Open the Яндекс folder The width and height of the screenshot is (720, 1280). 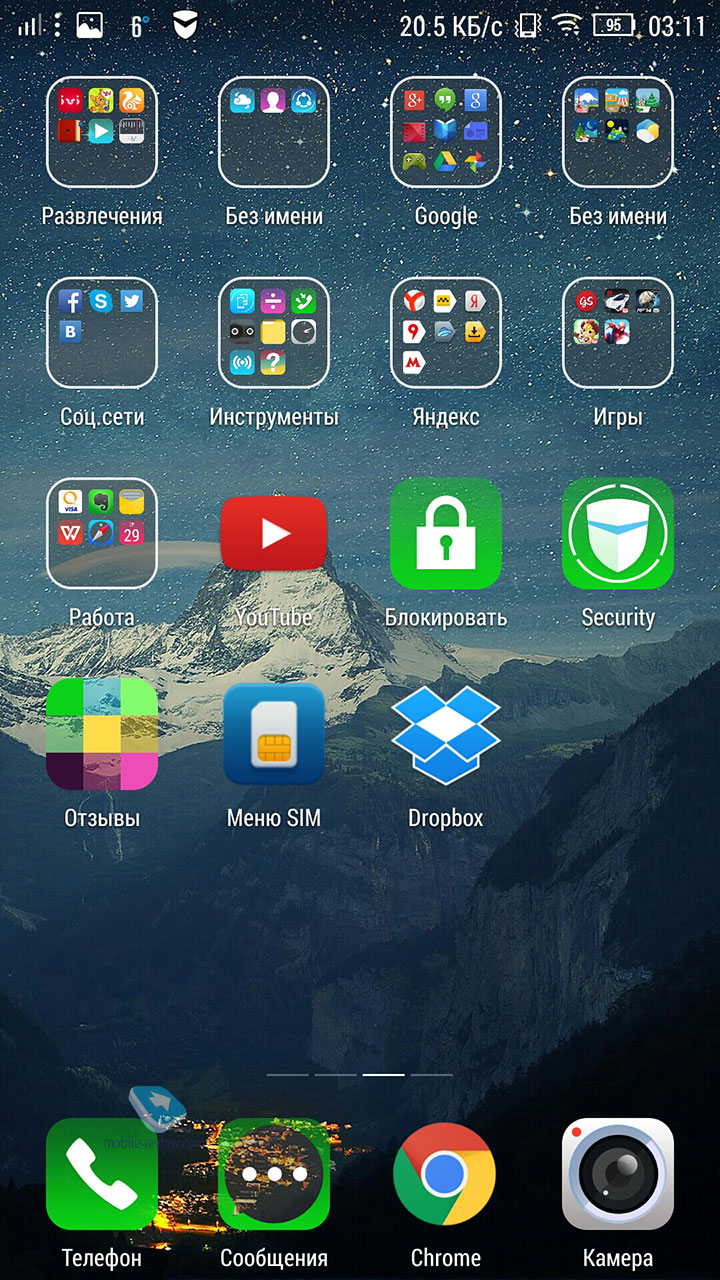tap(446, 333)
